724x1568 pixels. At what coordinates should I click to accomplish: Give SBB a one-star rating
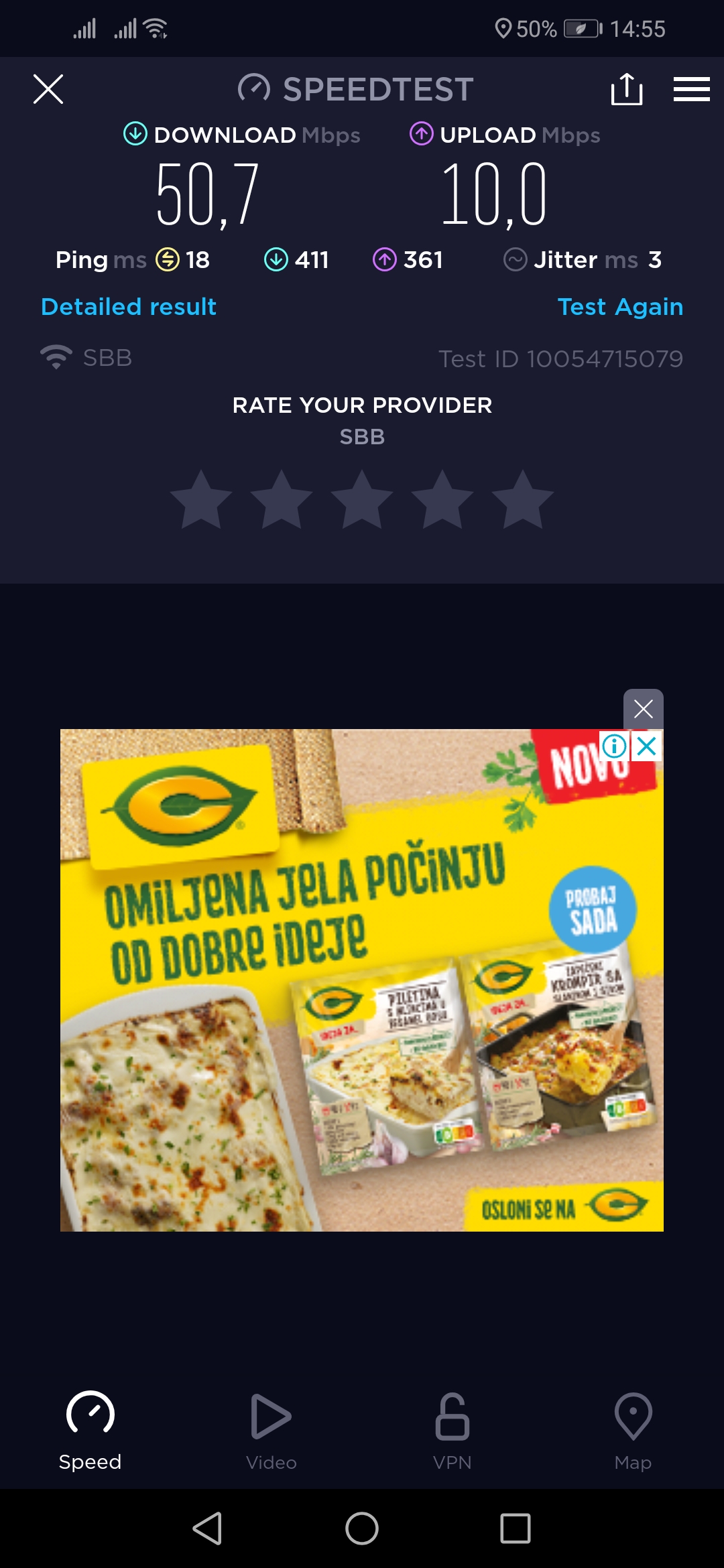point(201,500)
